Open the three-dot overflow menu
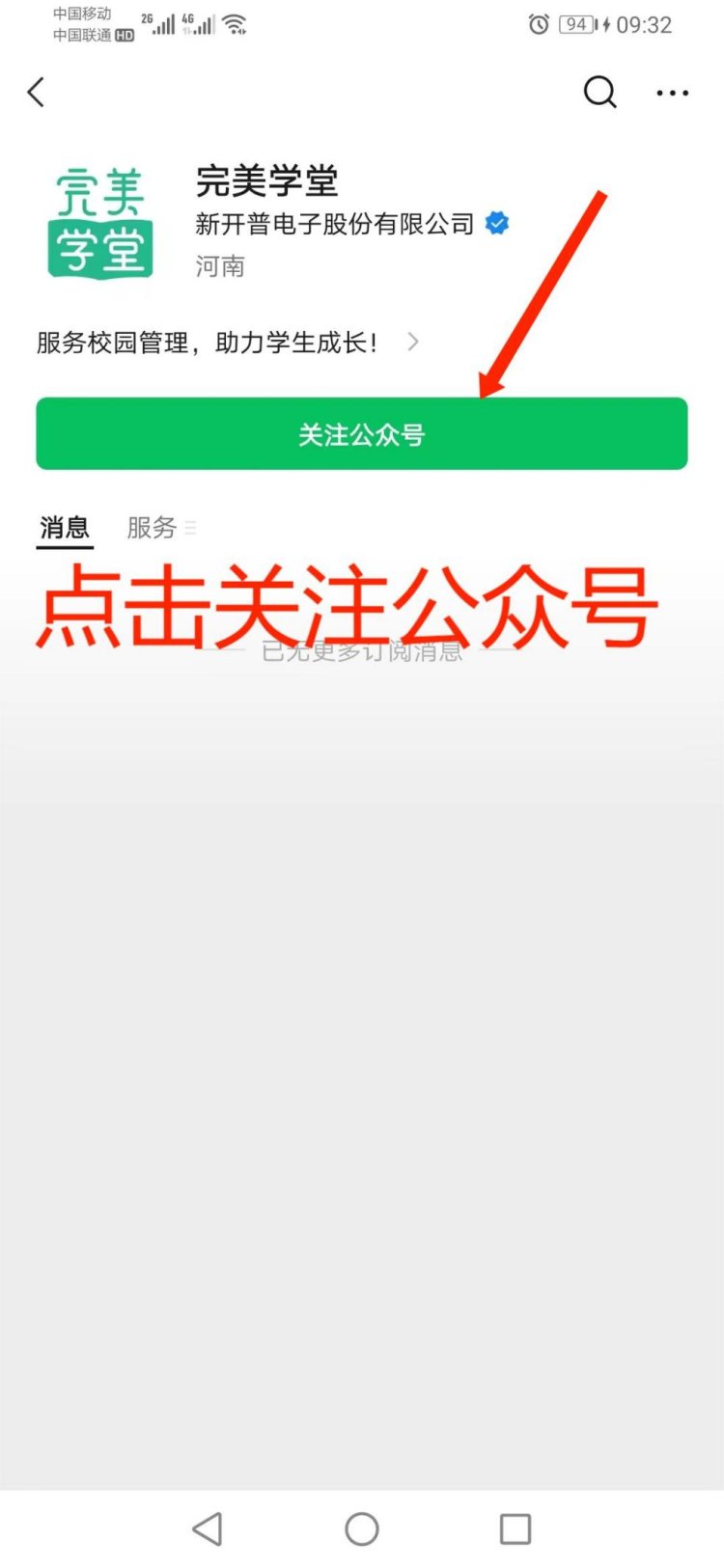 (x=672, y=93)
